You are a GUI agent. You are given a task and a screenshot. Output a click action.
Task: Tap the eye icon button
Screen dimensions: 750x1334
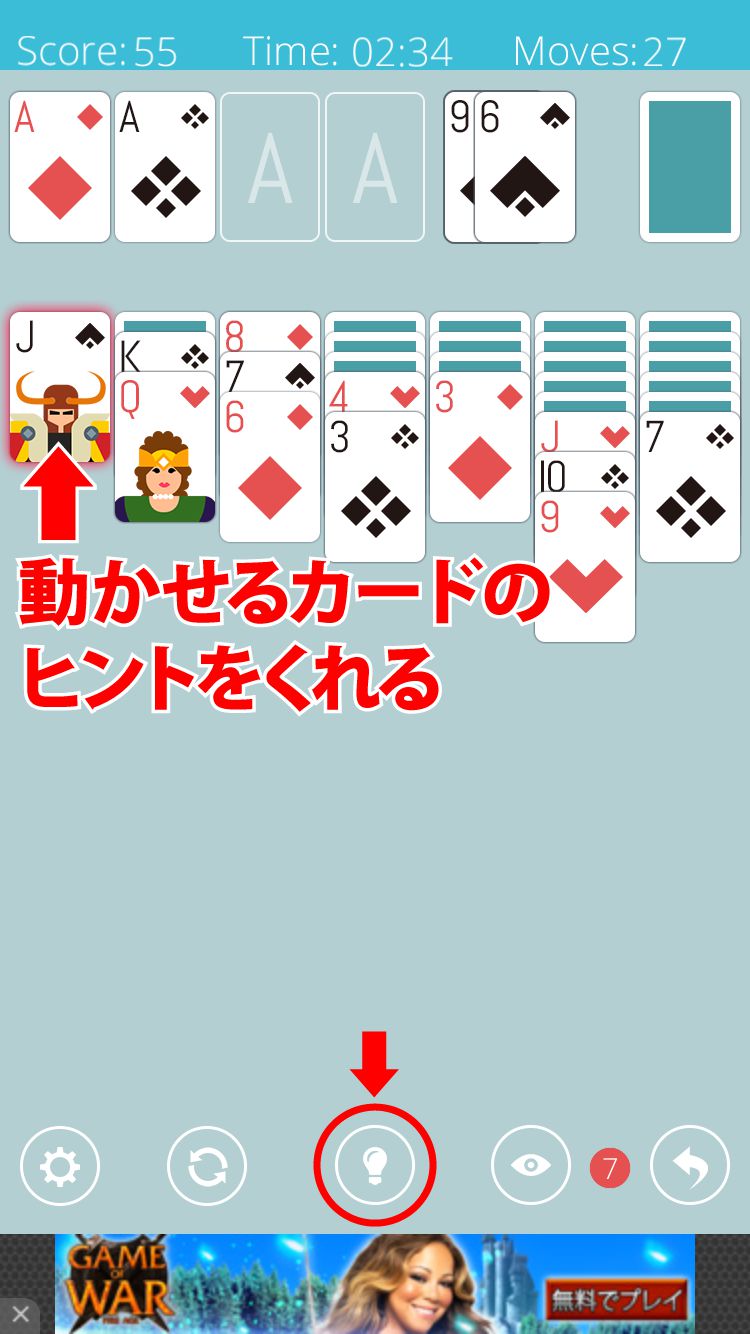pos(530,1166)
